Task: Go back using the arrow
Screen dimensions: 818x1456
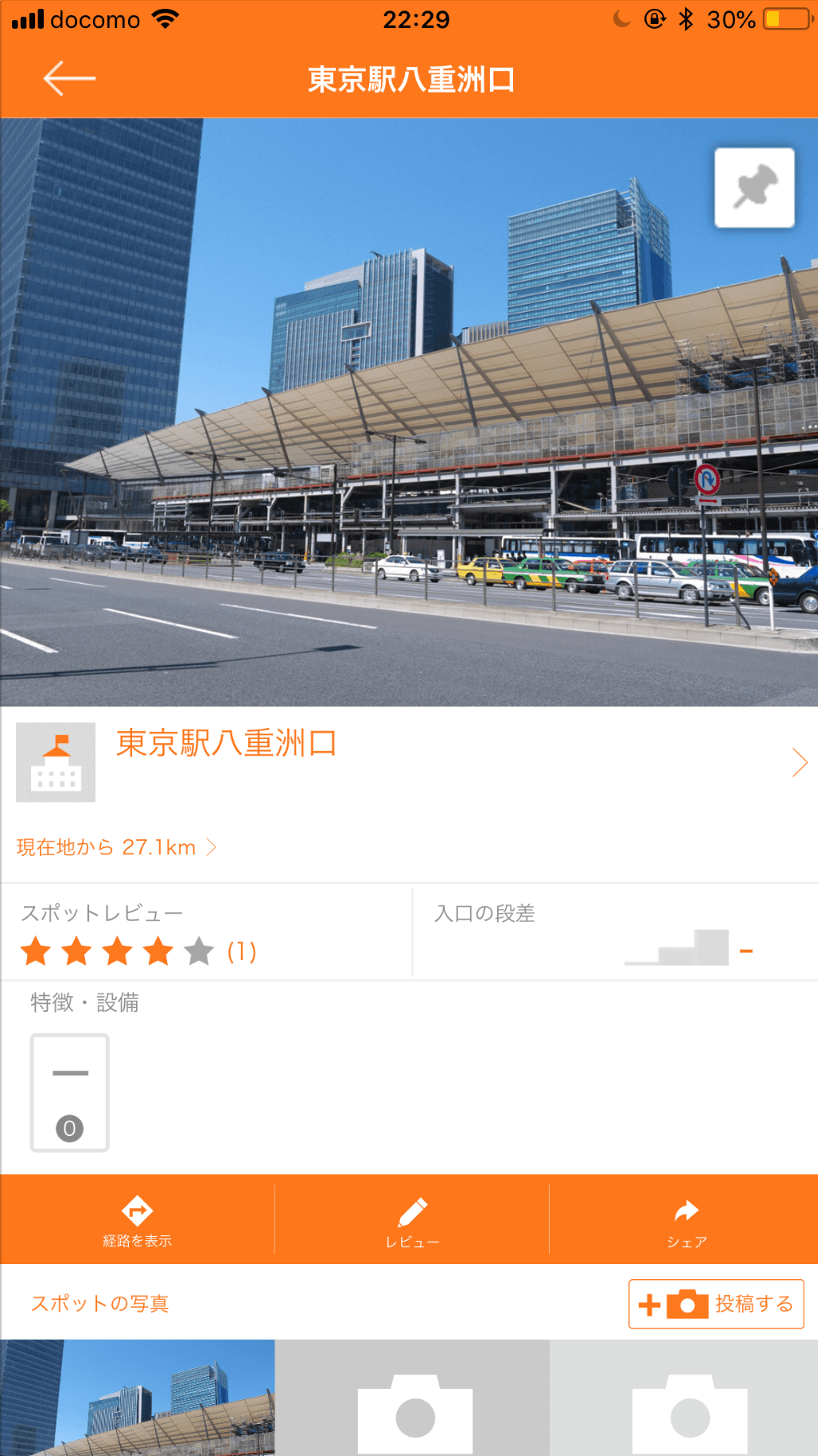Action: click(69, 78)
